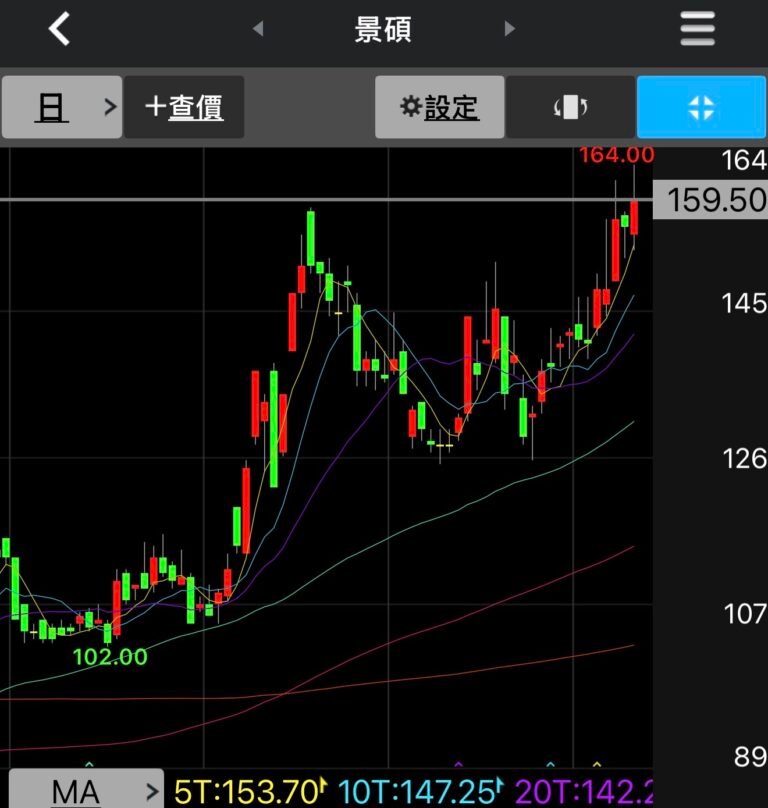Viewport: 768px width, 808px height.
Task: Open the hamburger menu
Action: click(698, 29)
